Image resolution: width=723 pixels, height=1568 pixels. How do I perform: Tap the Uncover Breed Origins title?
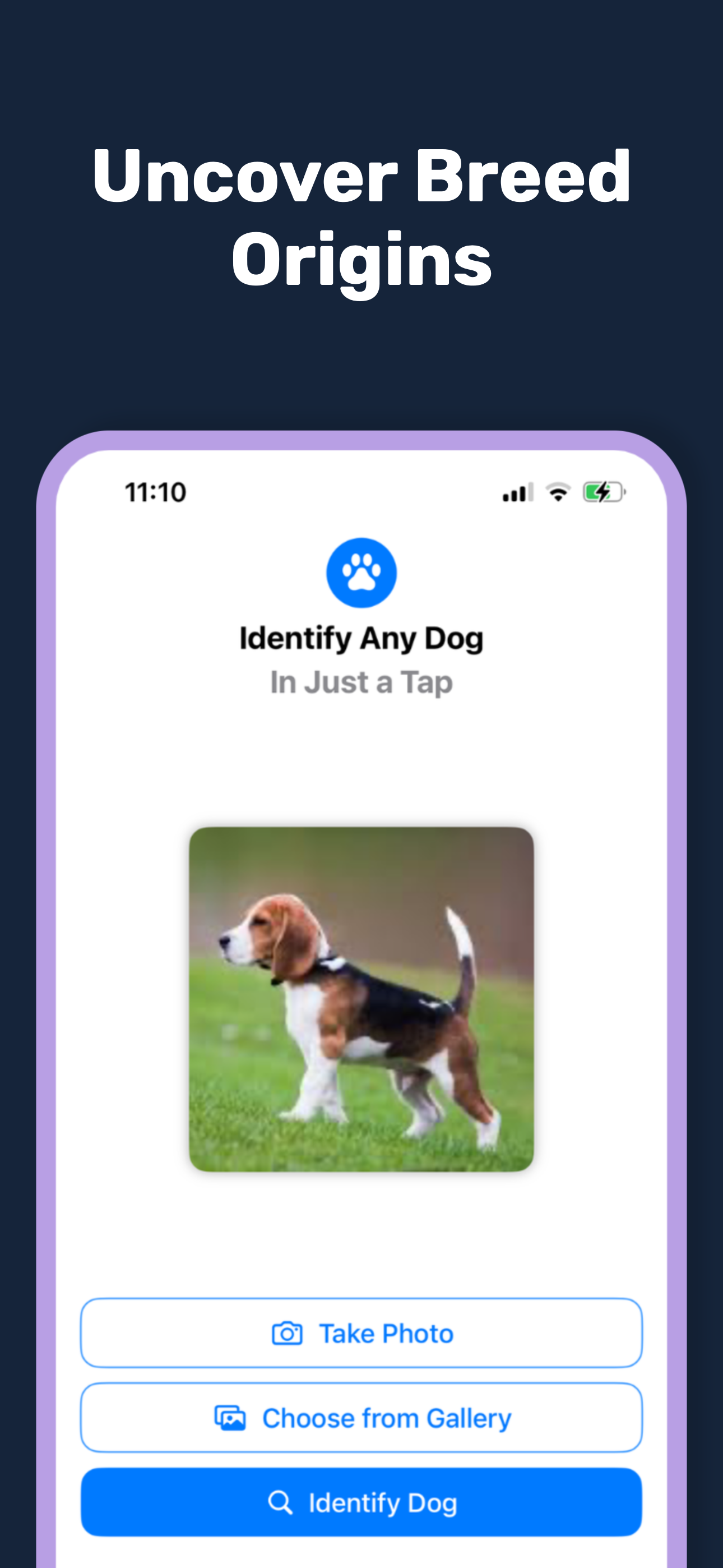click(361, 216)
